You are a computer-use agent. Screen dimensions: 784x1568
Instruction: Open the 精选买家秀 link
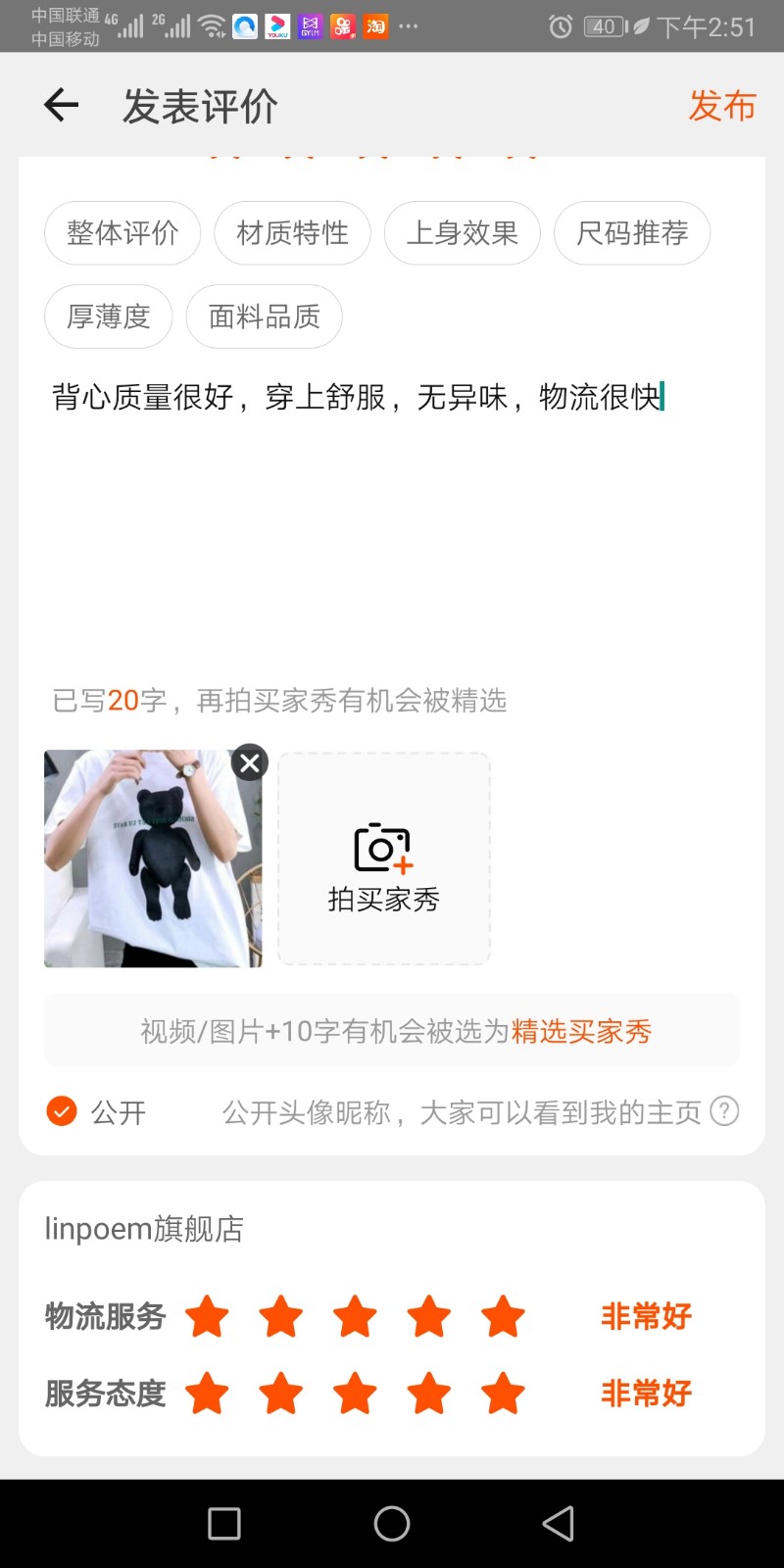(581, 1031)
